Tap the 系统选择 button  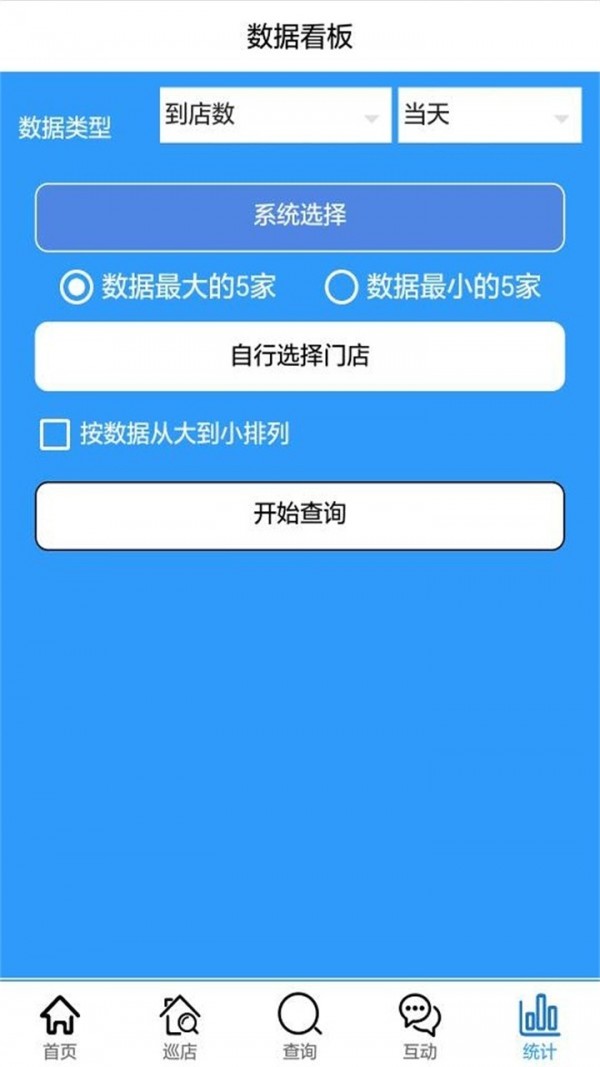300,217
